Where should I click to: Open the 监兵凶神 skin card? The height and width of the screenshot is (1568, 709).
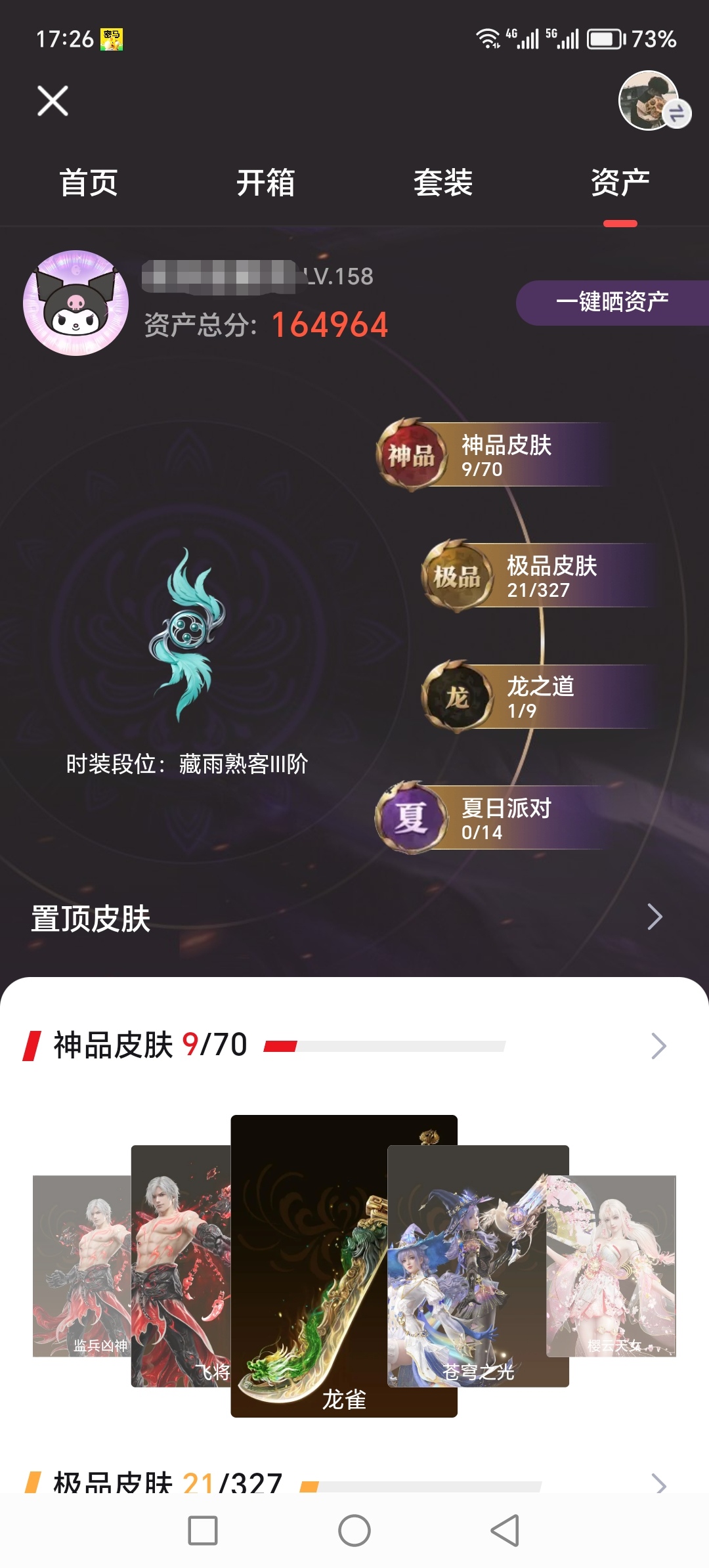(x=80, y=1267)
